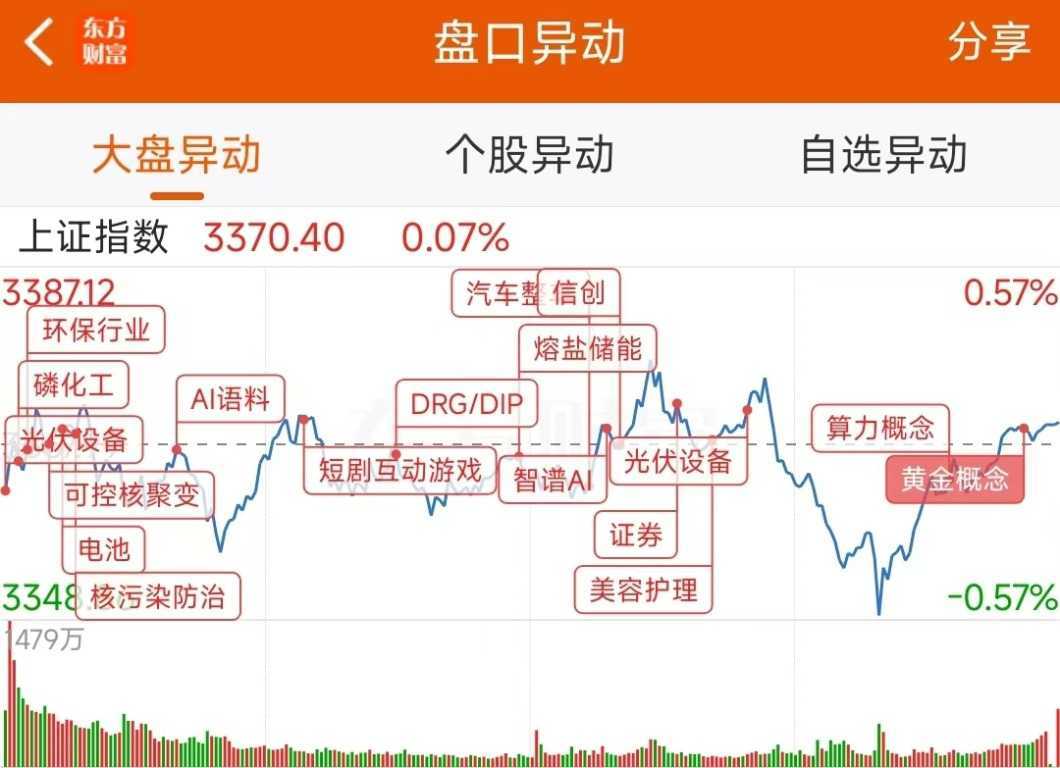The image size is (1060, 768).
Task: Tap the 核污染防治 chart tag
Action: [x=158, y=597]
